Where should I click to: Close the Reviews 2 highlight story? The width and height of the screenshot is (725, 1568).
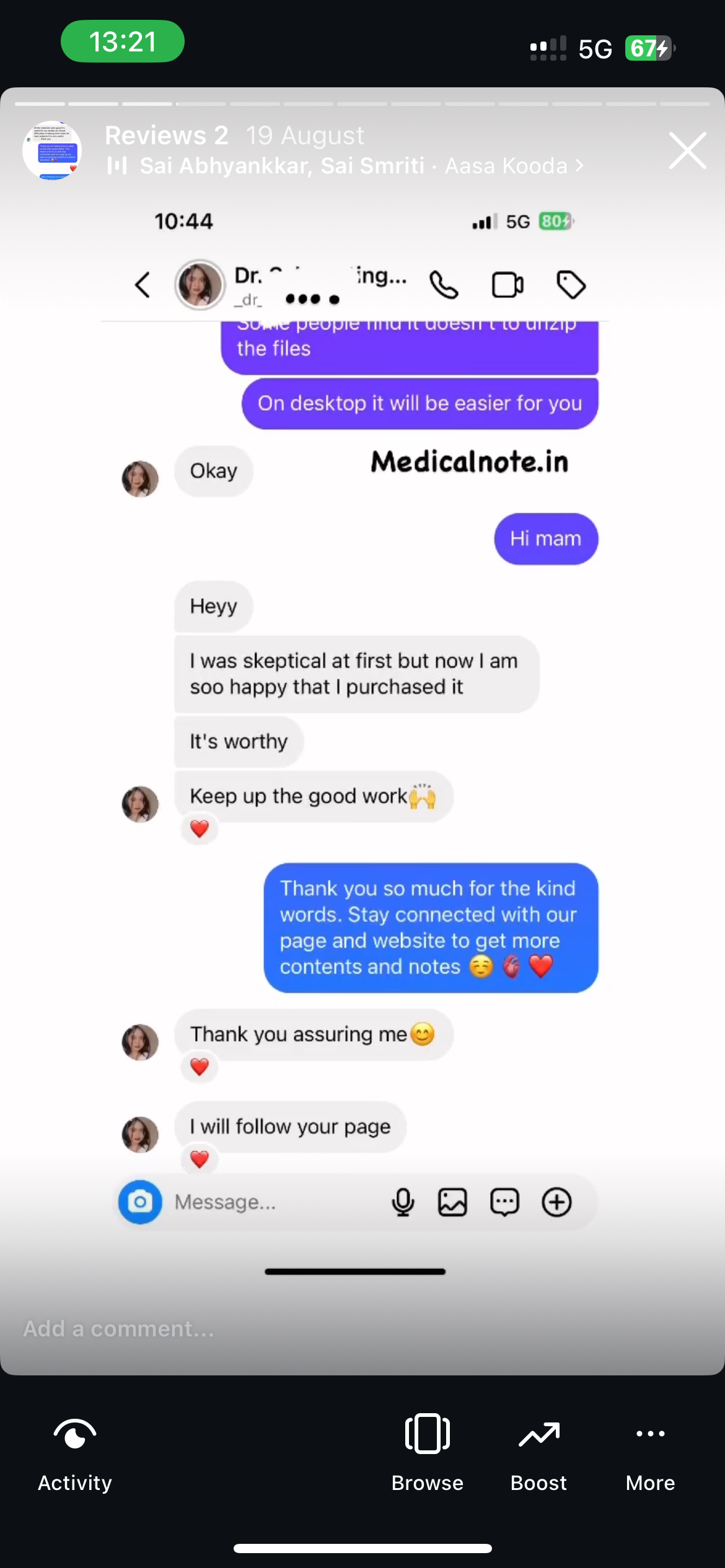point(687,150)
